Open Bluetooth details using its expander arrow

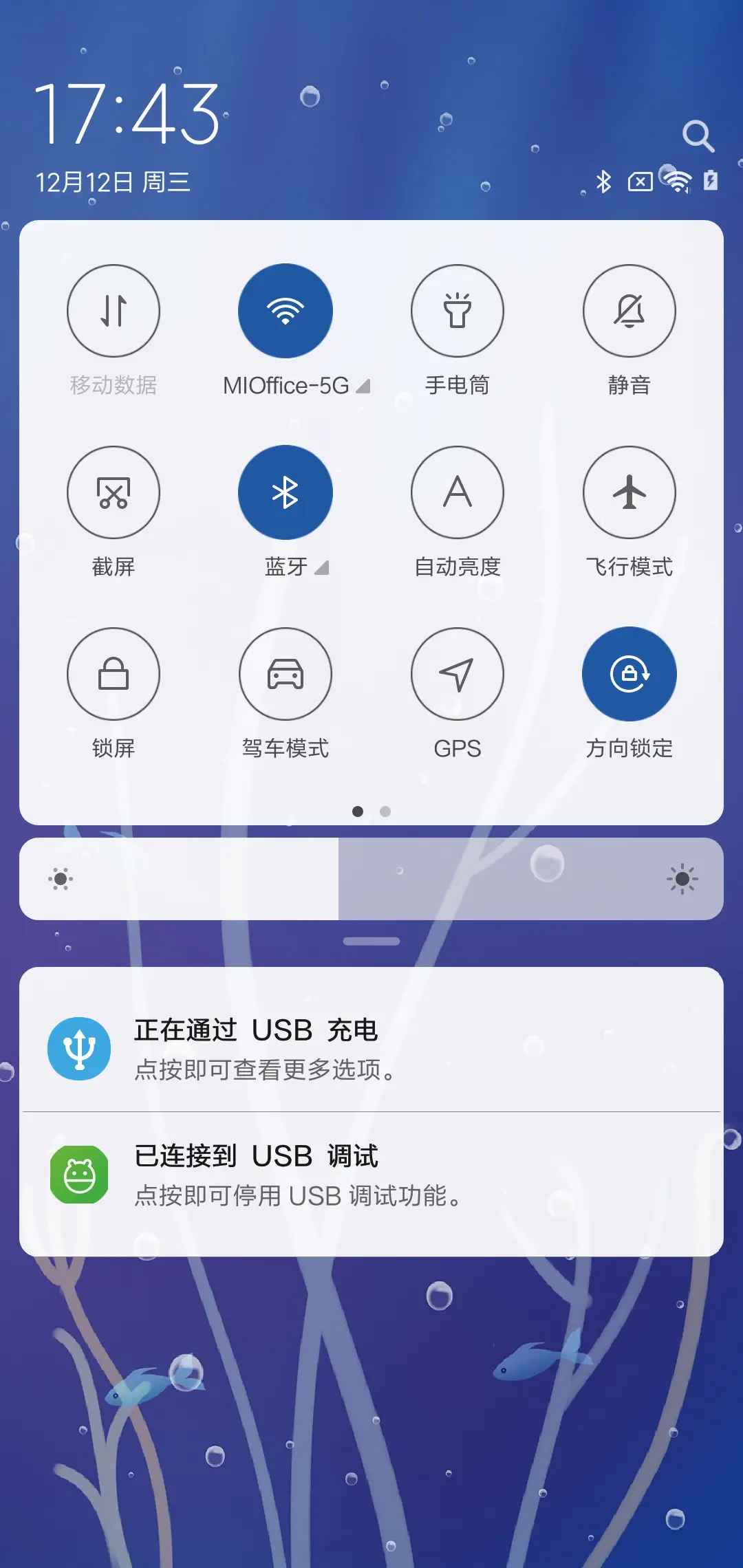[x=321, y=568]
